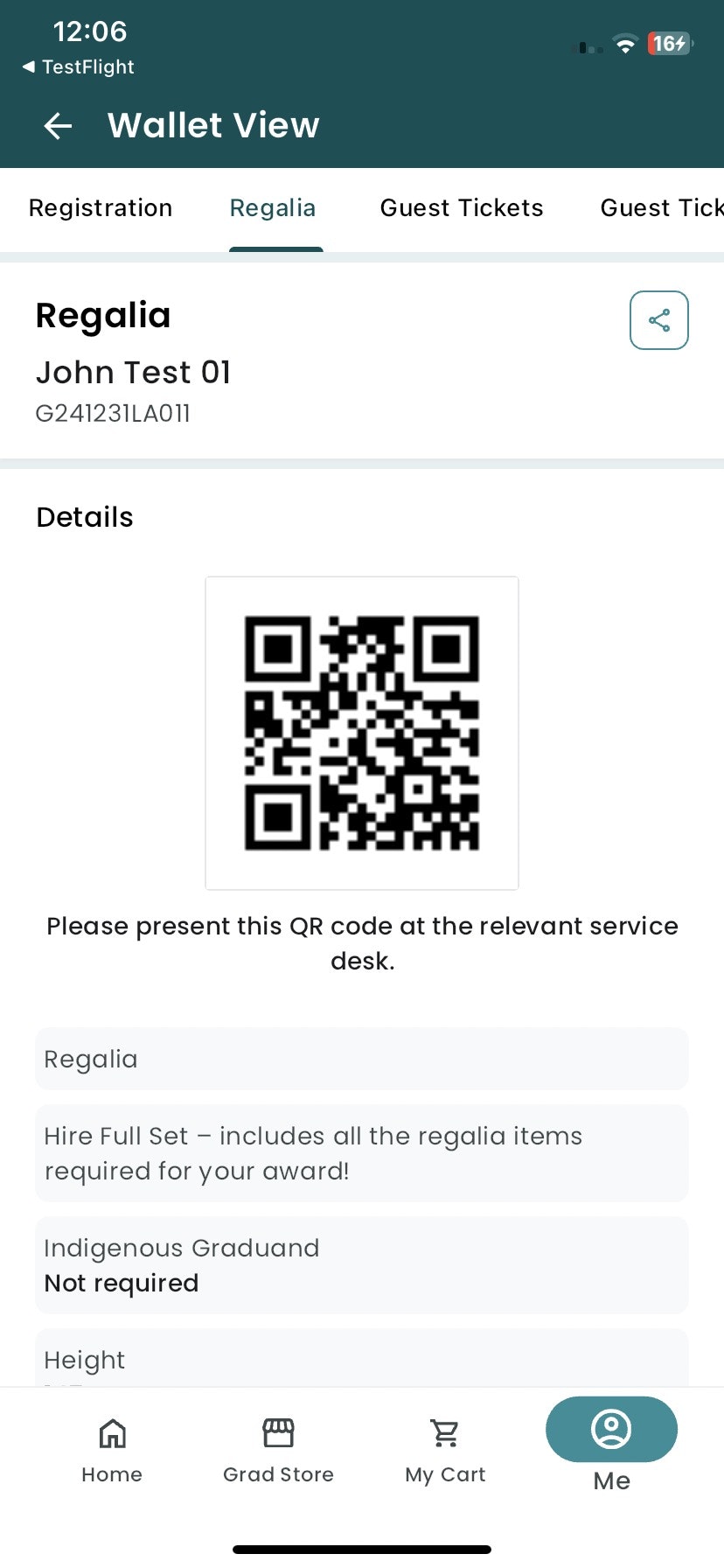Viewport: 724px width, 1568px height.
Task: Go back from Wallet View
Action: [x=58, y=126]
